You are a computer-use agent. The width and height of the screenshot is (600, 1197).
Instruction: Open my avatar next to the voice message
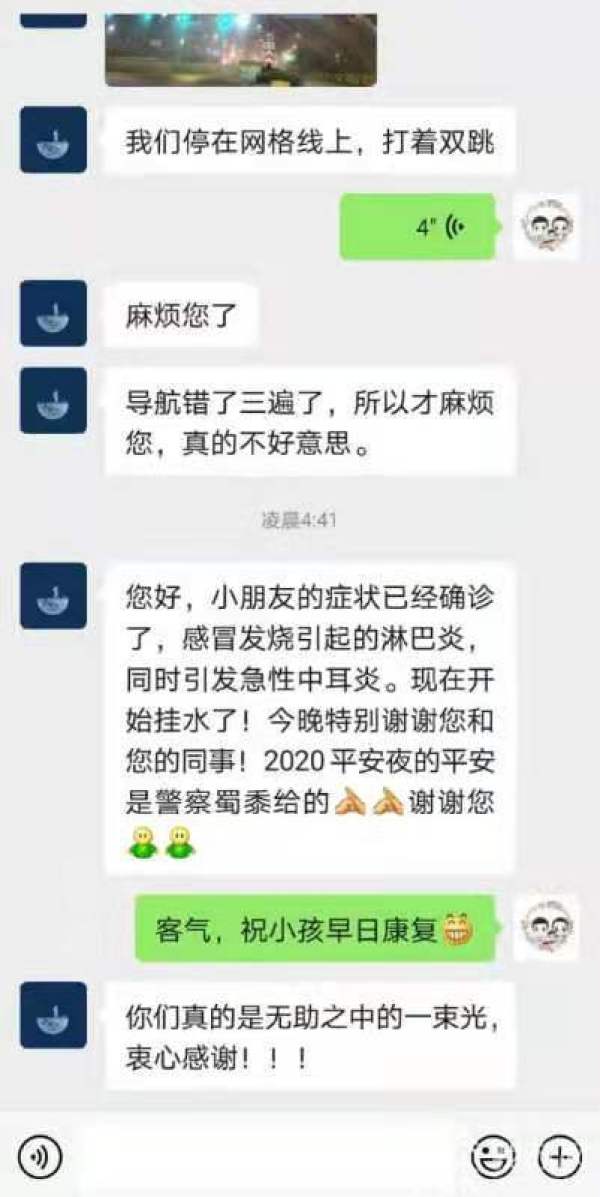546,227
